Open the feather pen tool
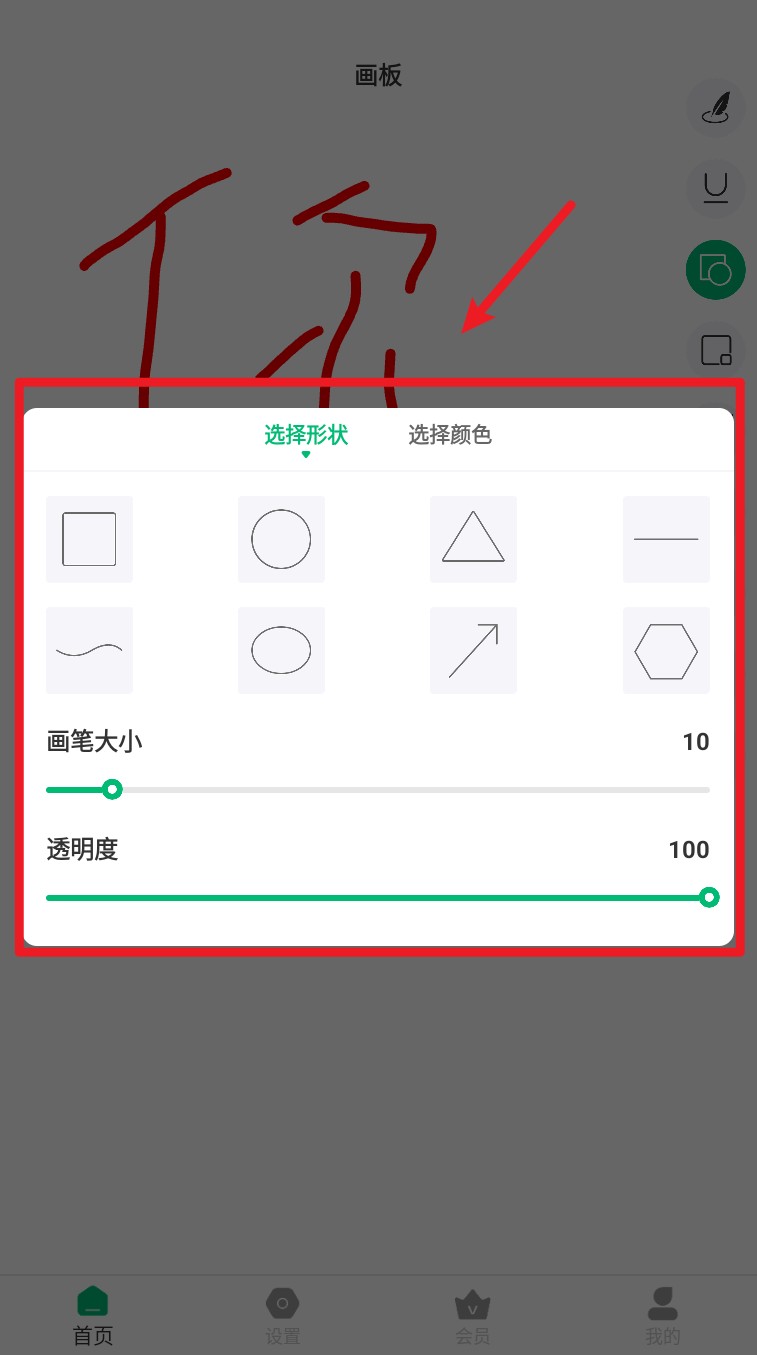Image resolution: width=757 pixels, height=1355 pixels. [716, 106]
